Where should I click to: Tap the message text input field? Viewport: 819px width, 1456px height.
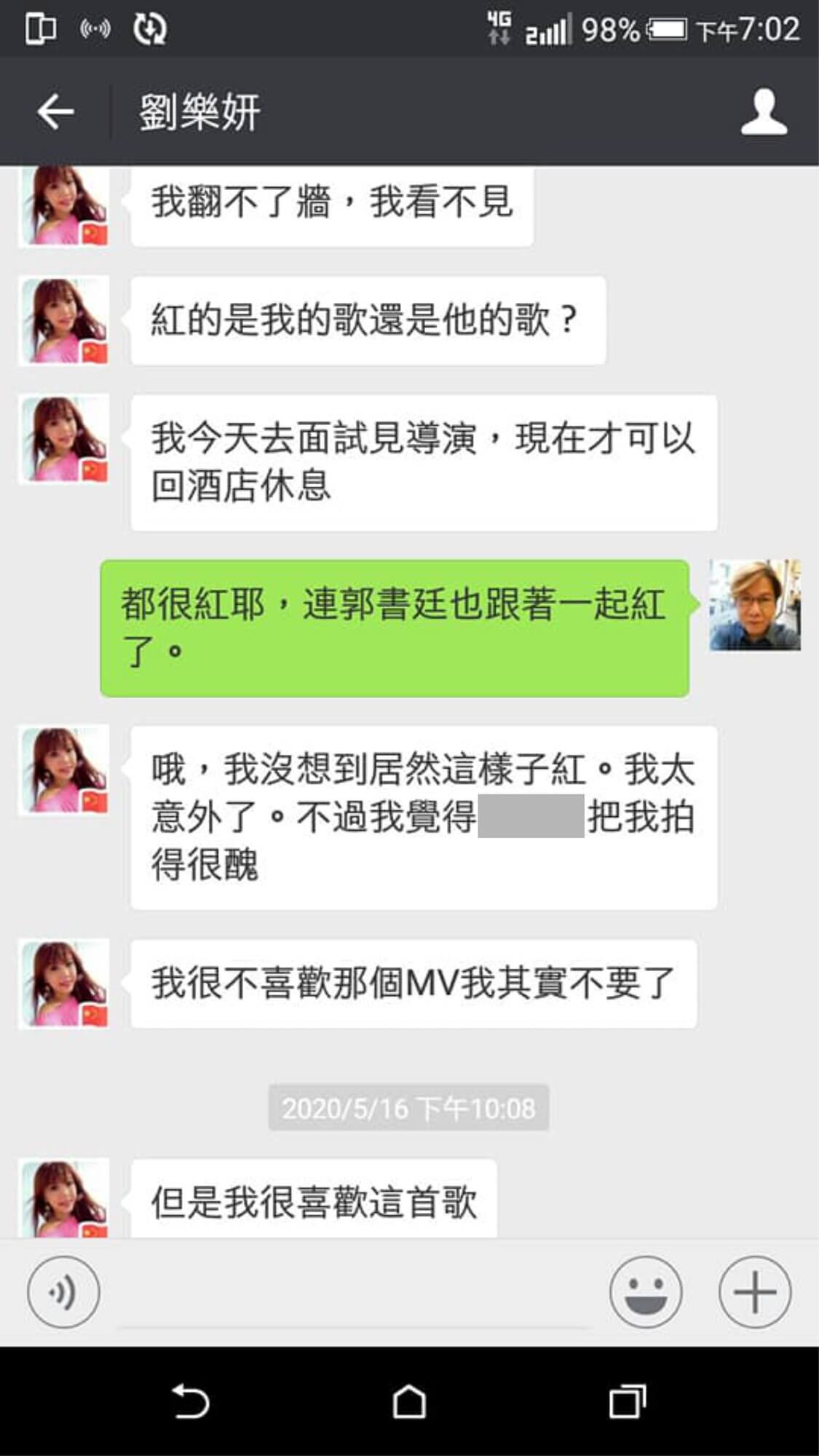click(x=353, y=1296)
